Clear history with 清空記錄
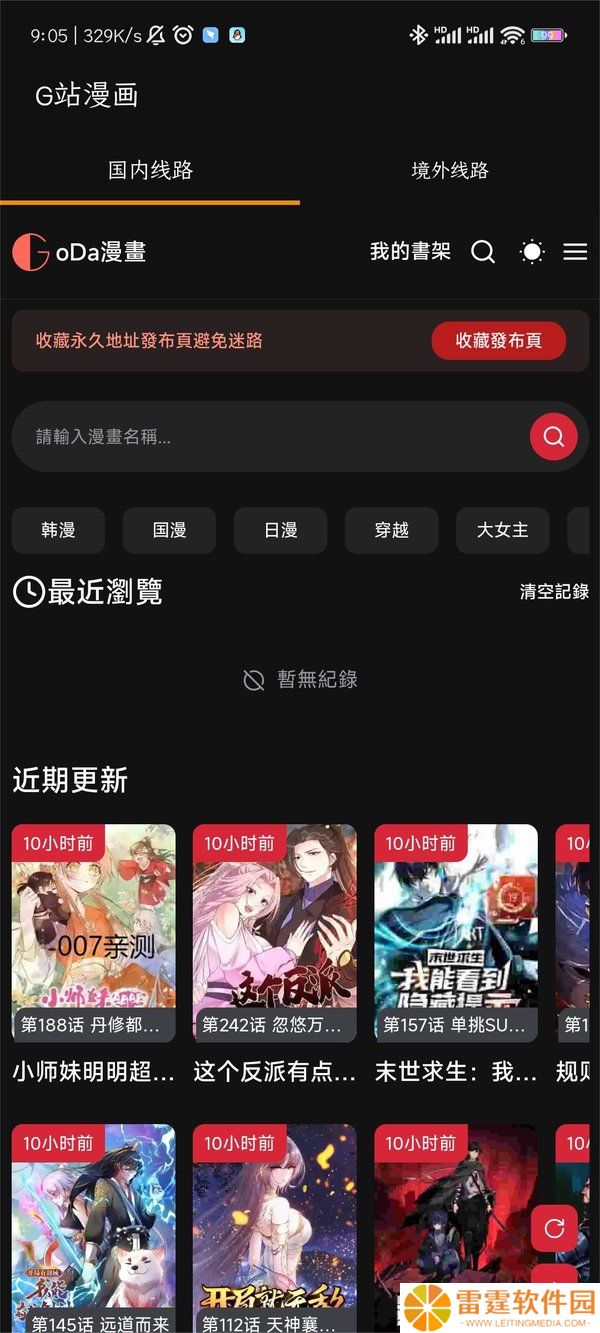600x1333 pixels. [x=554, y=592]
